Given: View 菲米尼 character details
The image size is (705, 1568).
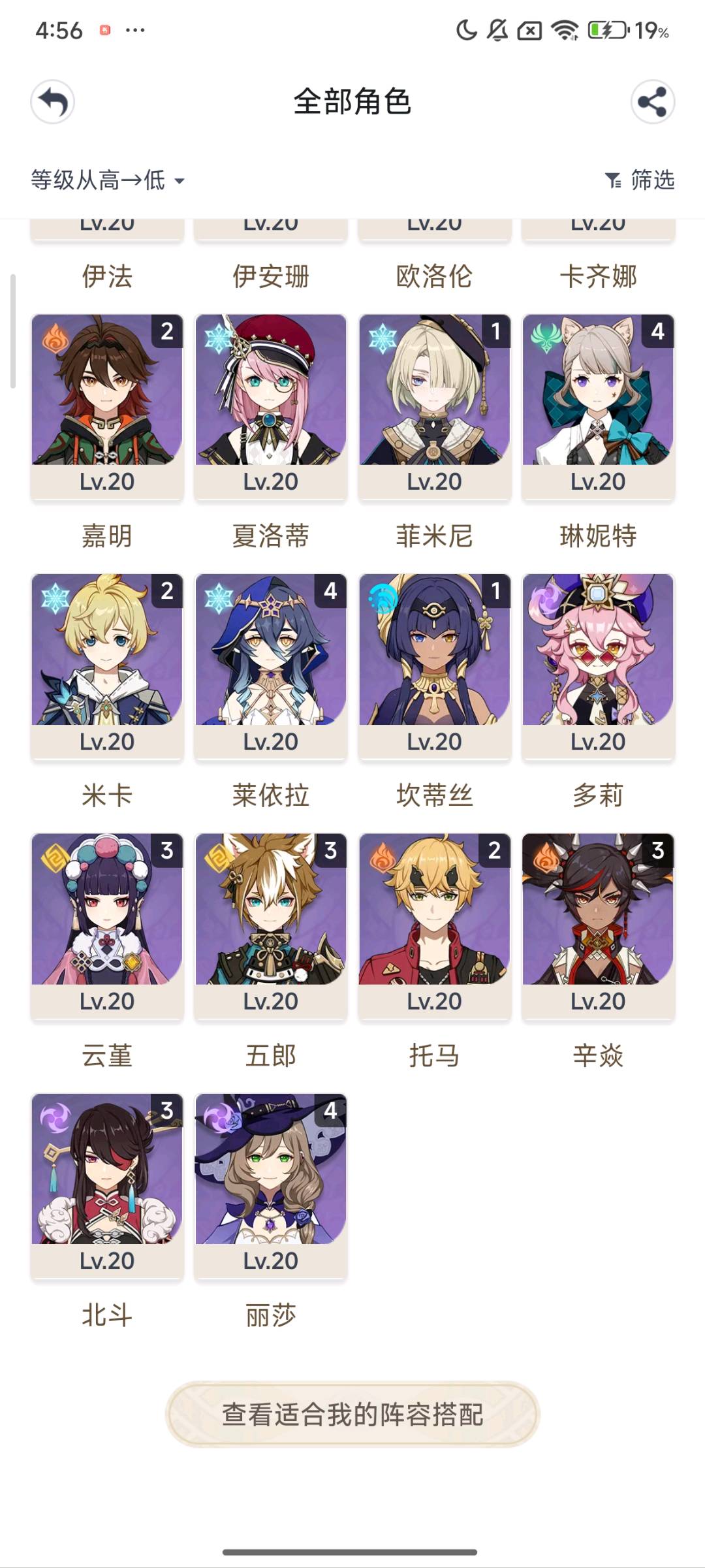Looking at the screenshot, I should point(435,405).
